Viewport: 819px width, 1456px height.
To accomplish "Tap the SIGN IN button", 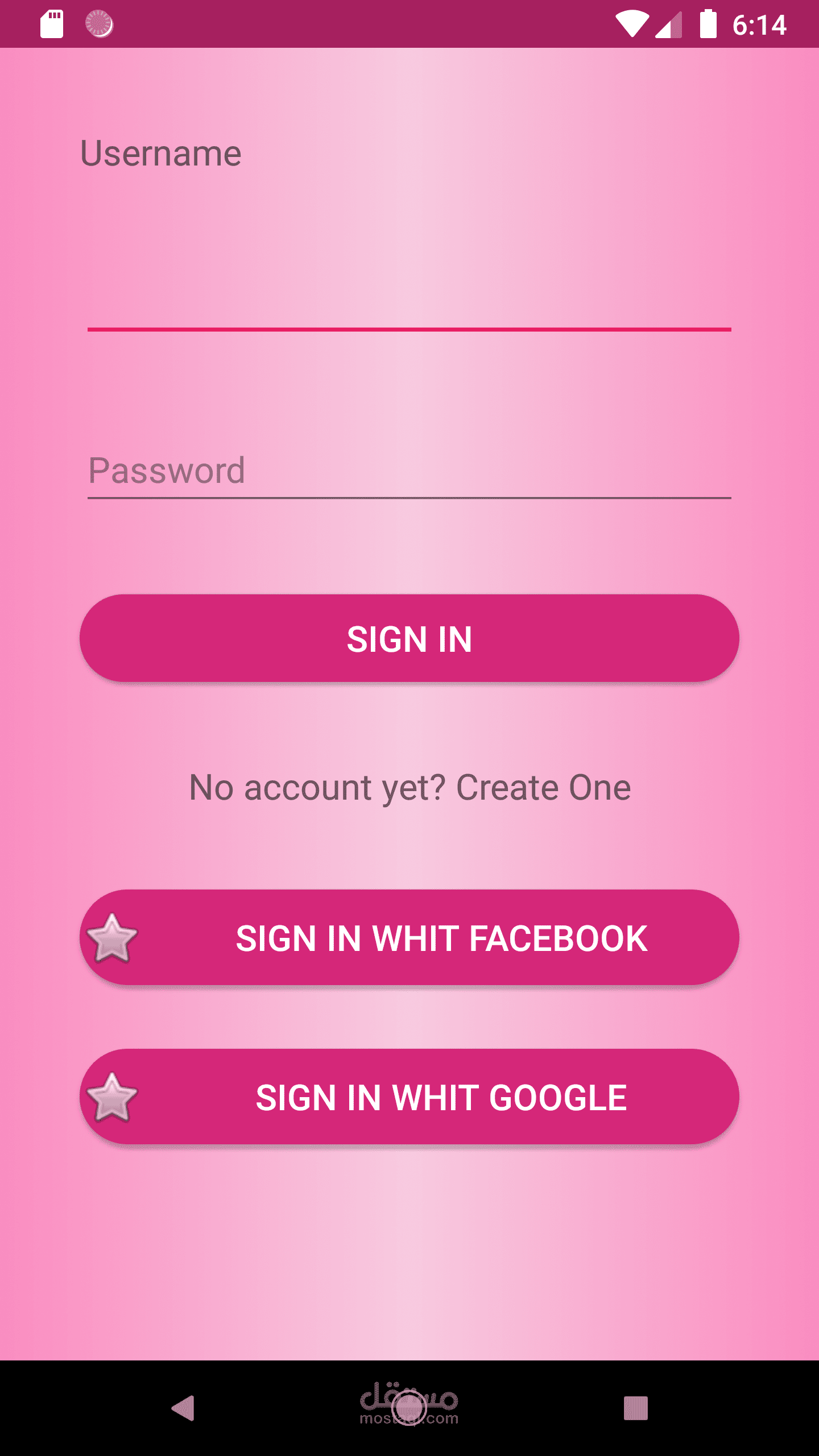I will click(x=409, y=638).
